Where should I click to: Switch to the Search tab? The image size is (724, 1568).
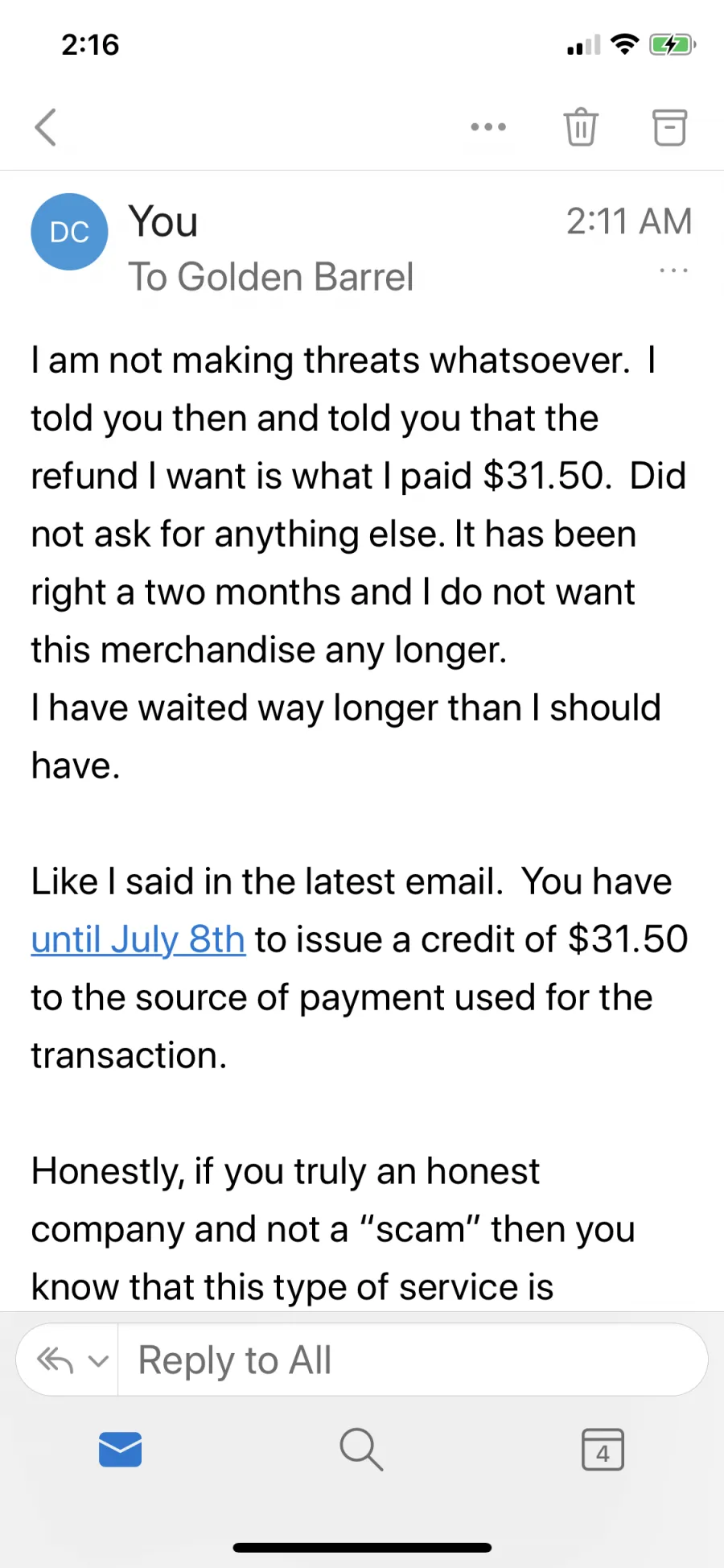click(x=361, y=1450)
